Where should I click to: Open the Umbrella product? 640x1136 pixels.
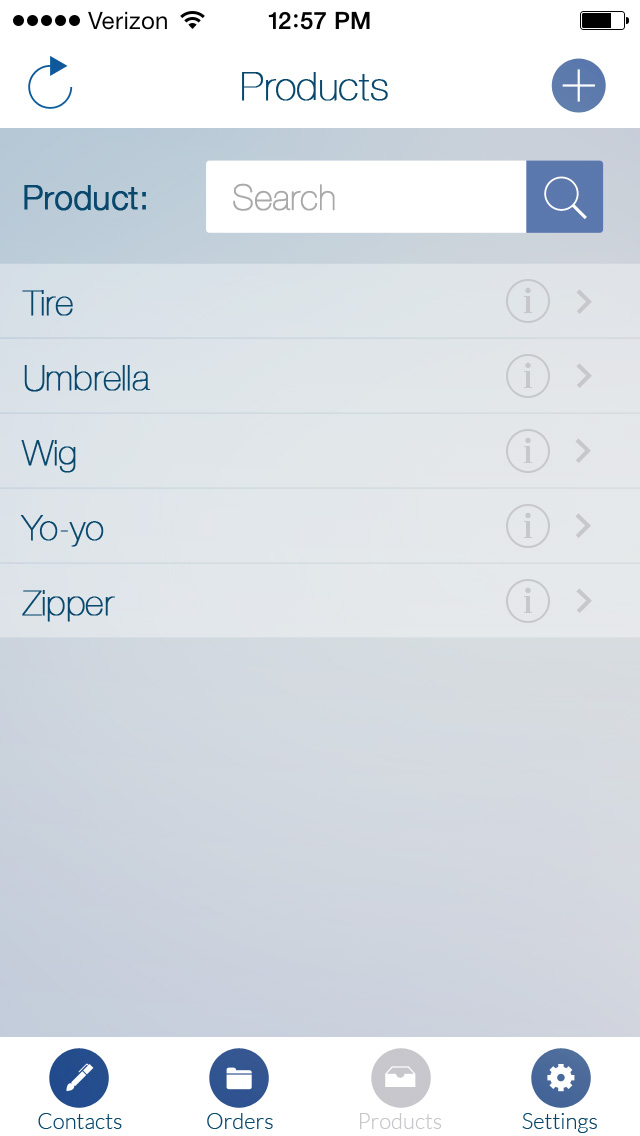tap(250, 377)
